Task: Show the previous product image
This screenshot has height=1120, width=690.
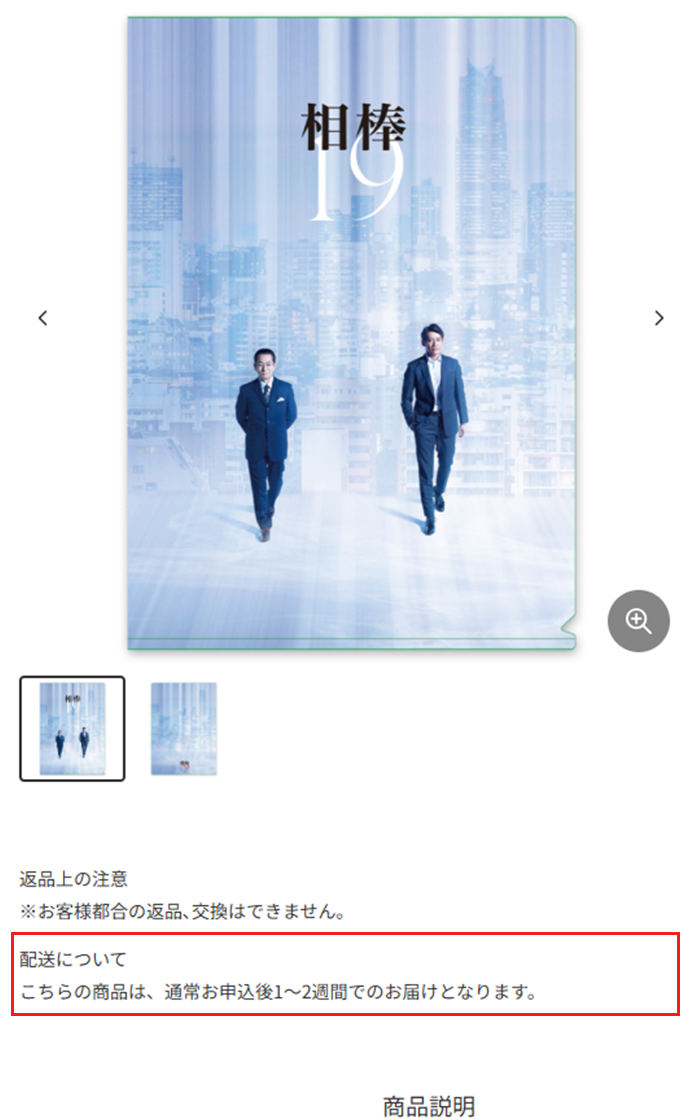Action: (43, 318)
